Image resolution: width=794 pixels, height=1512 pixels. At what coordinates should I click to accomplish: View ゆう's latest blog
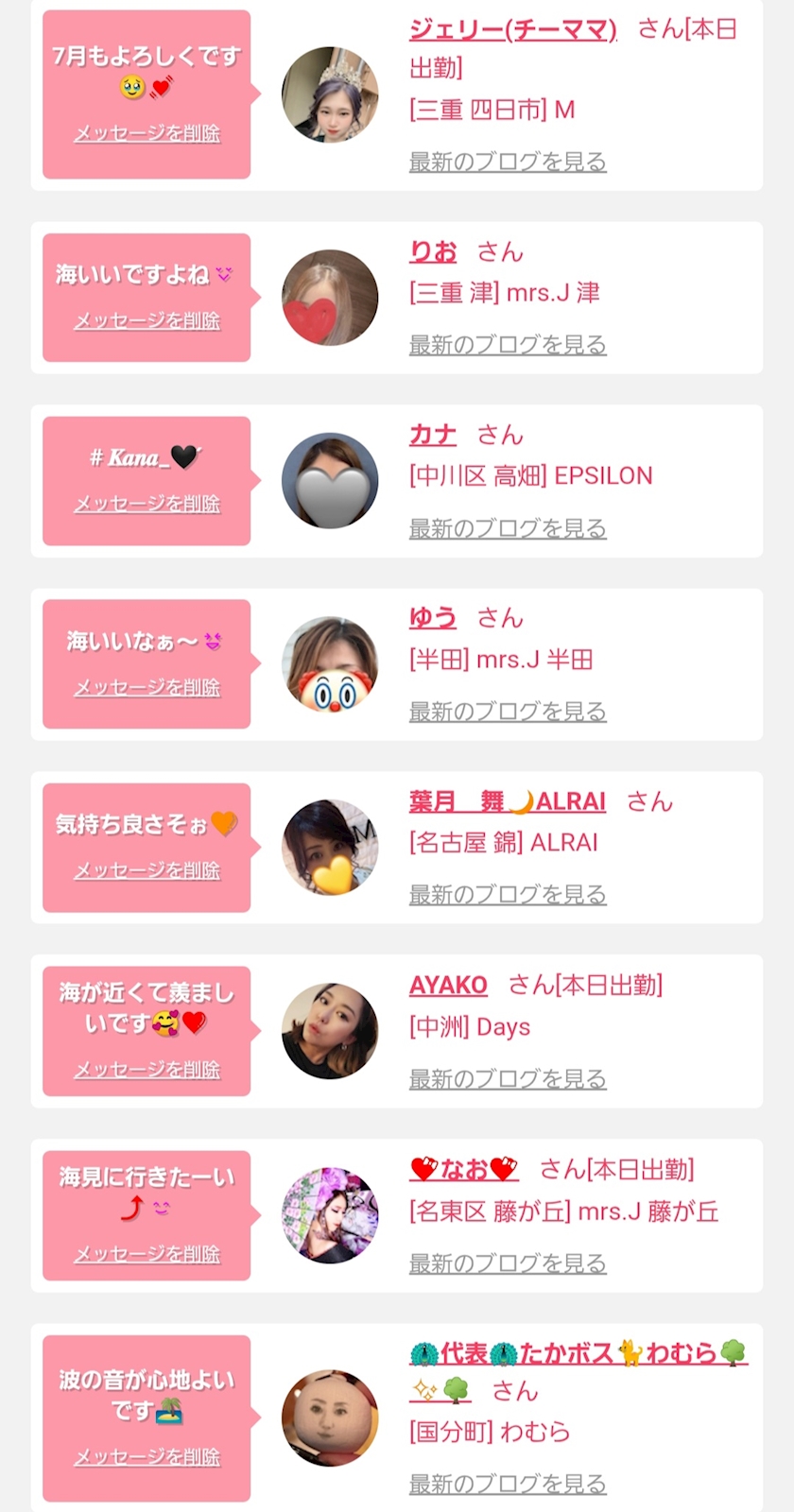(x=507, y=713)
